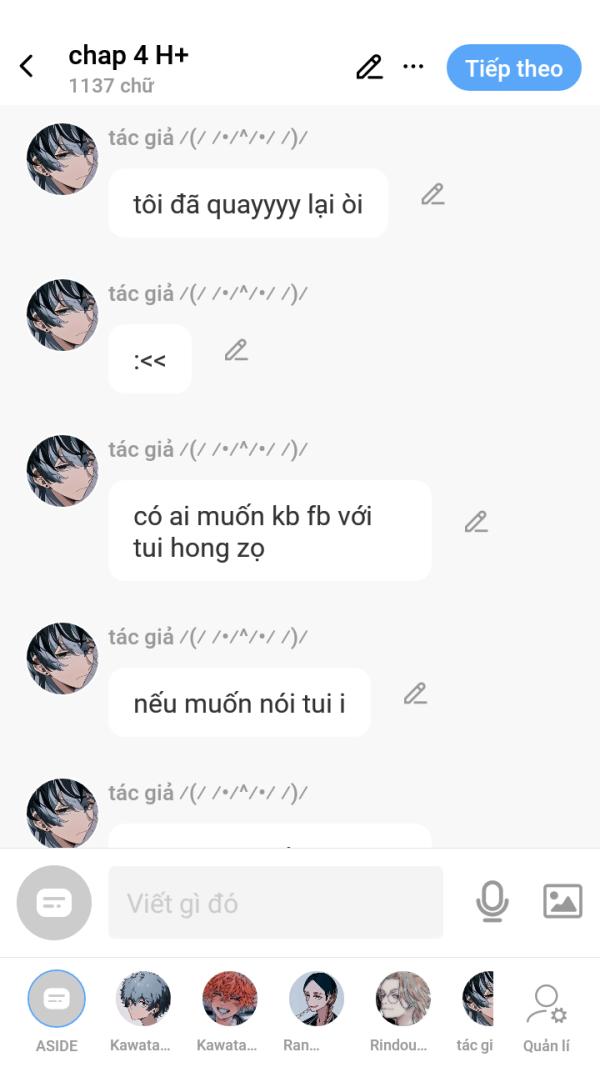
Task: Focus the 'Viết gì đó' text field
Action: click(x=275, y=903)
